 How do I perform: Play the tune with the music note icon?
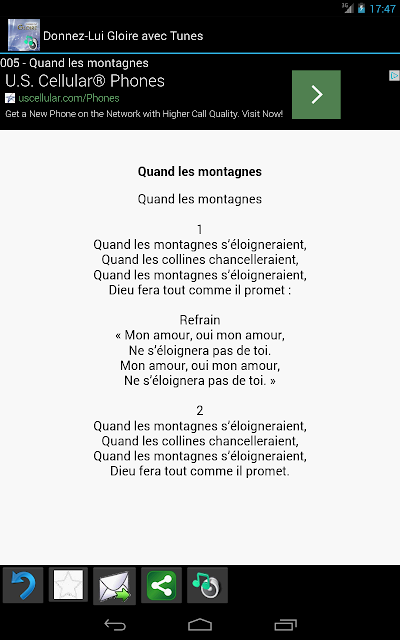[207, 585]
